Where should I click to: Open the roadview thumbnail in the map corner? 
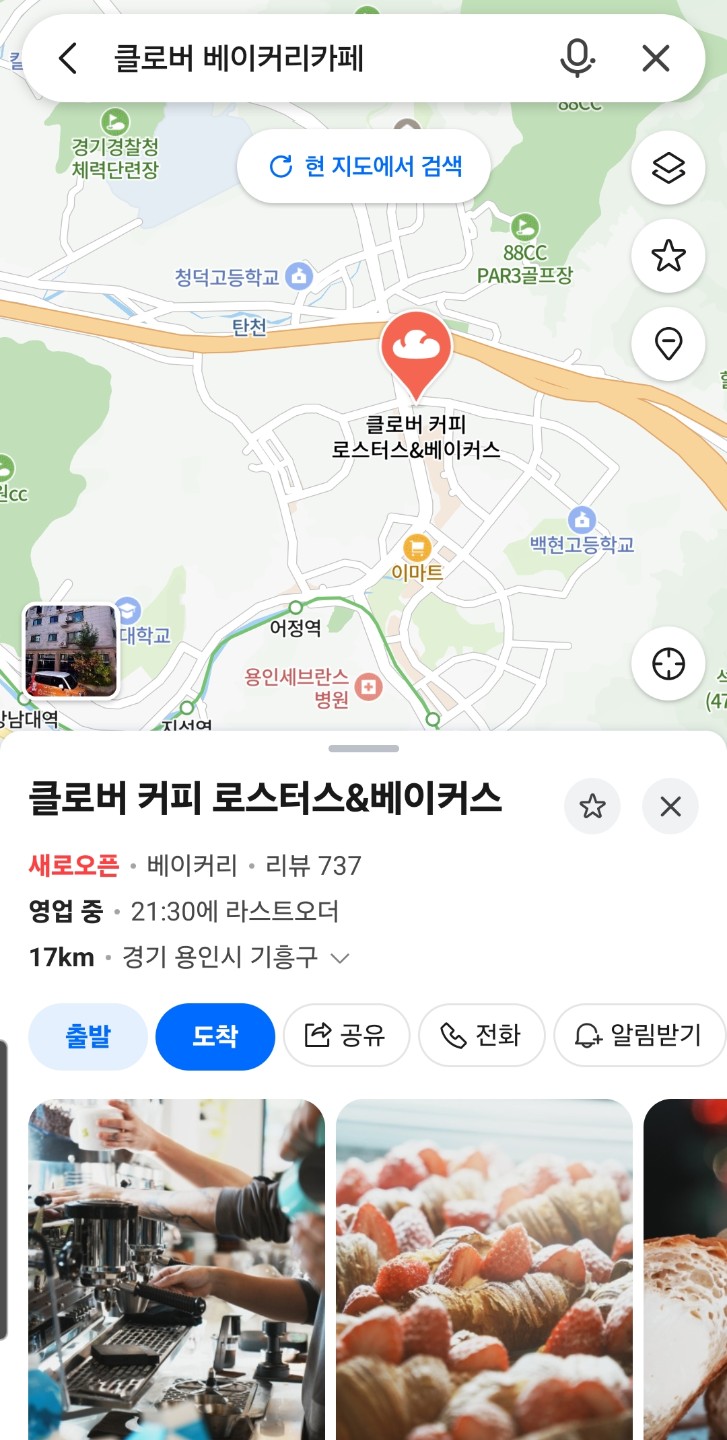70,650
